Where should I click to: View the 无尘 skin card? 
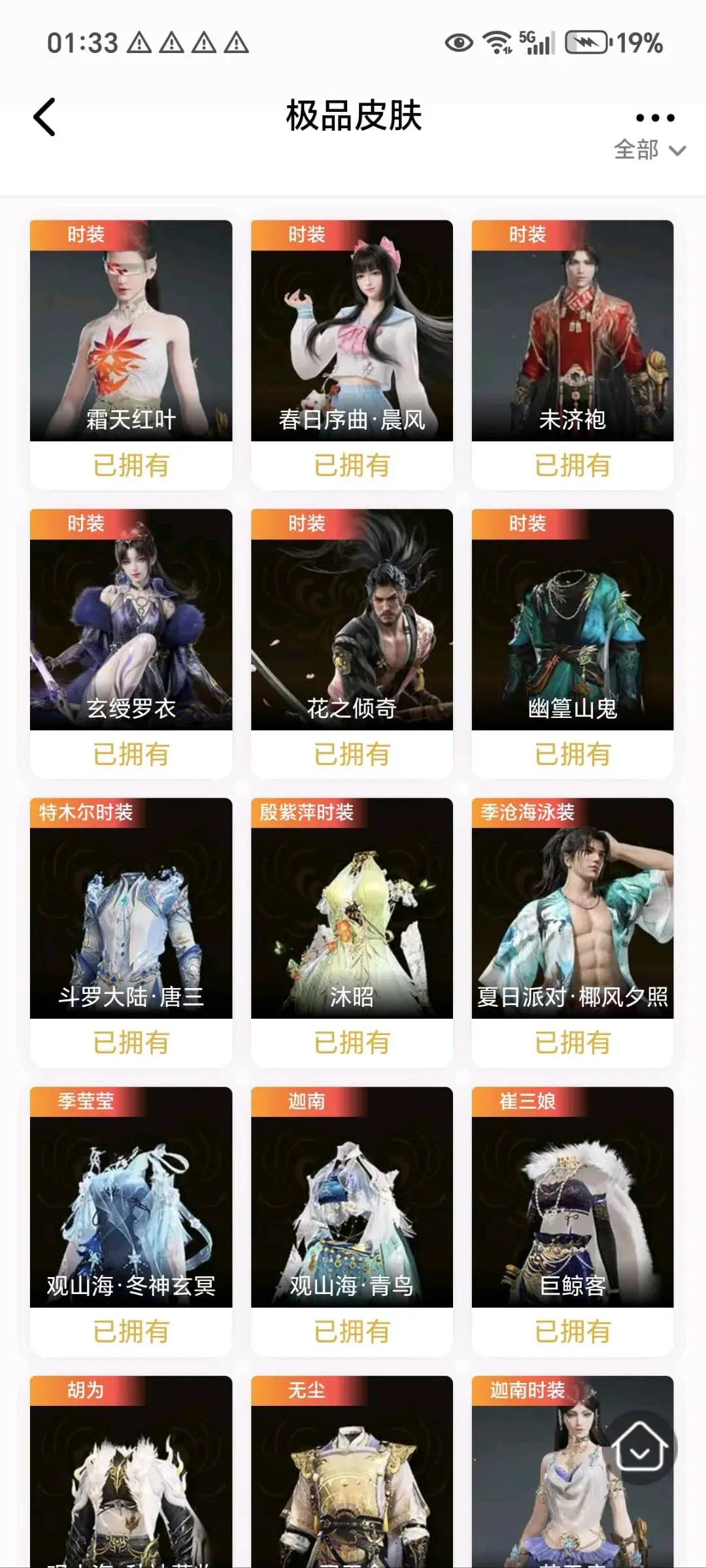point(352,1478)
